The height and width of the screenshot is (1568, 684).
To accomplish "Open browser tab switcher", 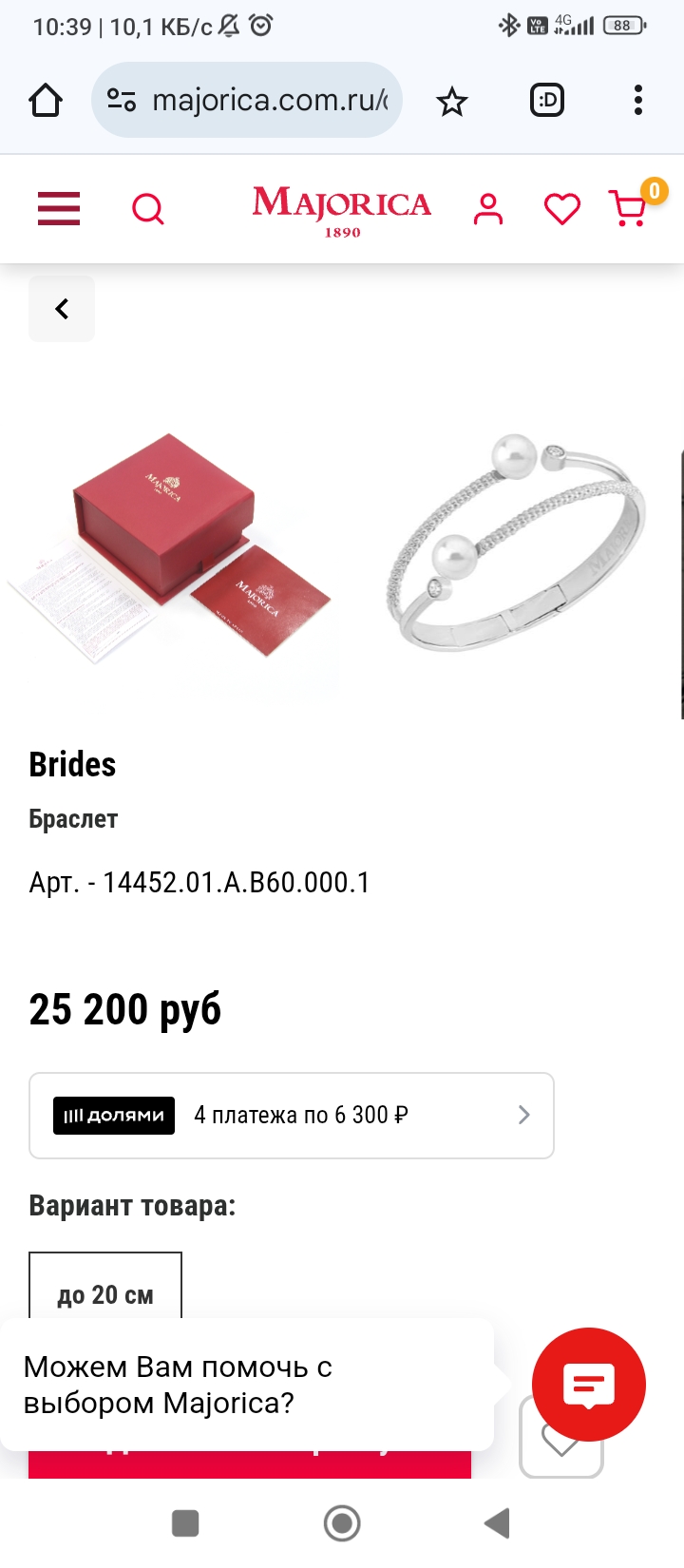I will [546, 101].
